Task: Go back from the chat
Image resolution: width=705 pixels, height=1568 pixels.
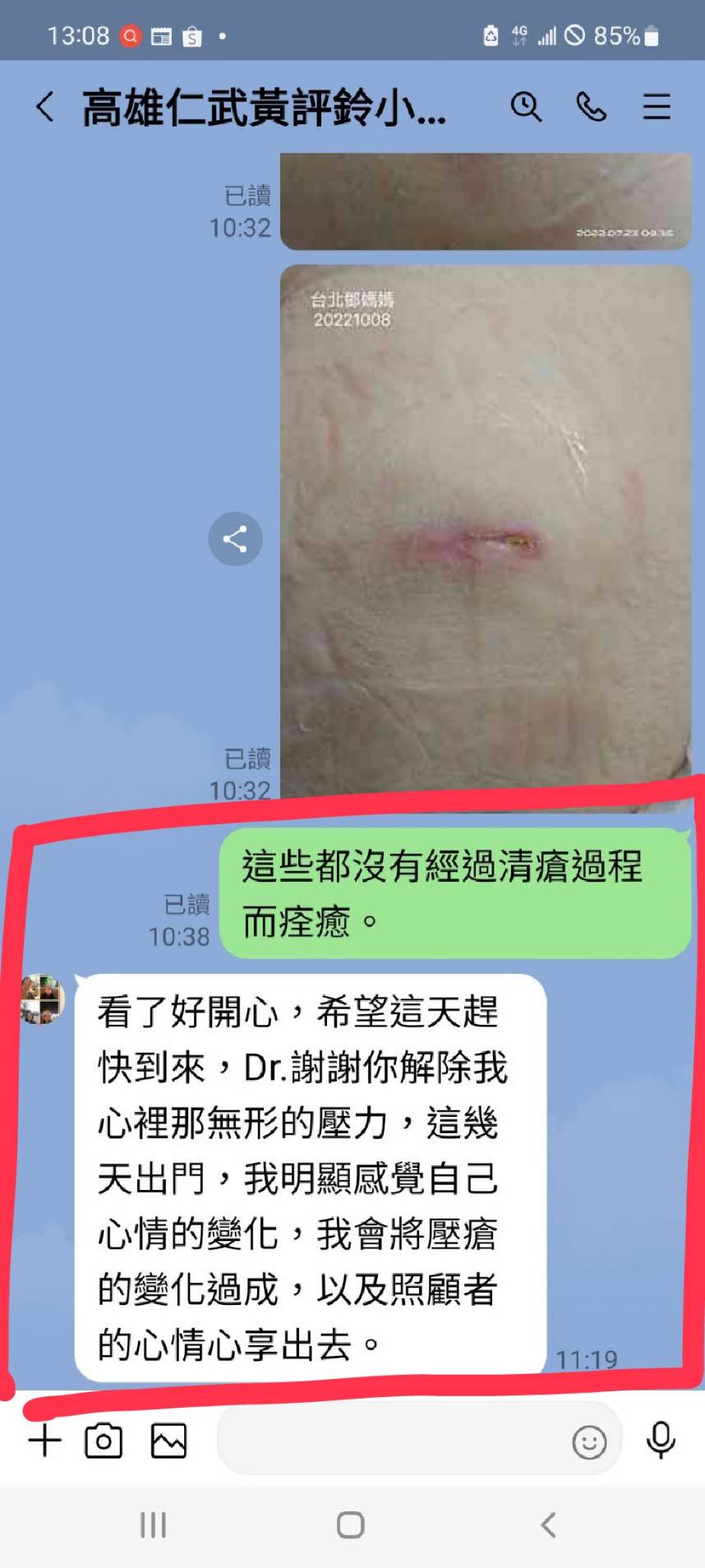Action: click(x=46, y=107)
